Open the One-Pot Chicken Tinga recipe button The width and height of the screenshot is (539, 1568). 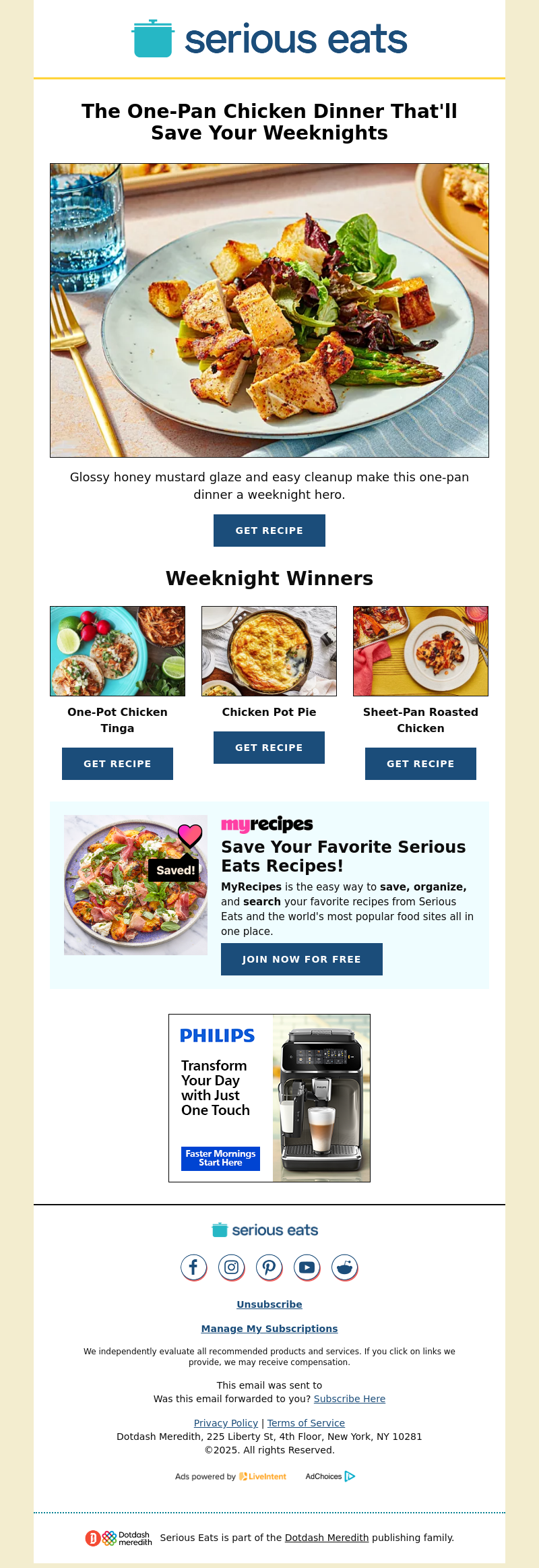pyautogui.click(x=117, y=764)
